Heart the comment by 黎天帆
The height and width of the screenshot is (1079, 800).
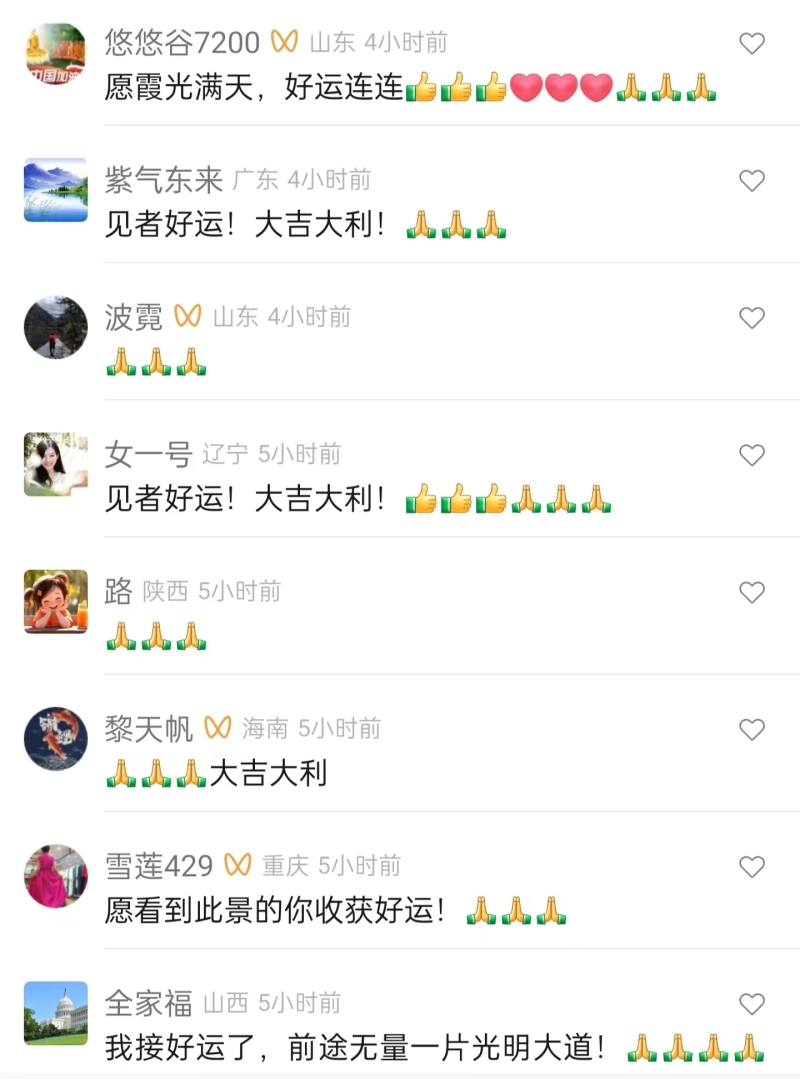[x=751, y=729]
